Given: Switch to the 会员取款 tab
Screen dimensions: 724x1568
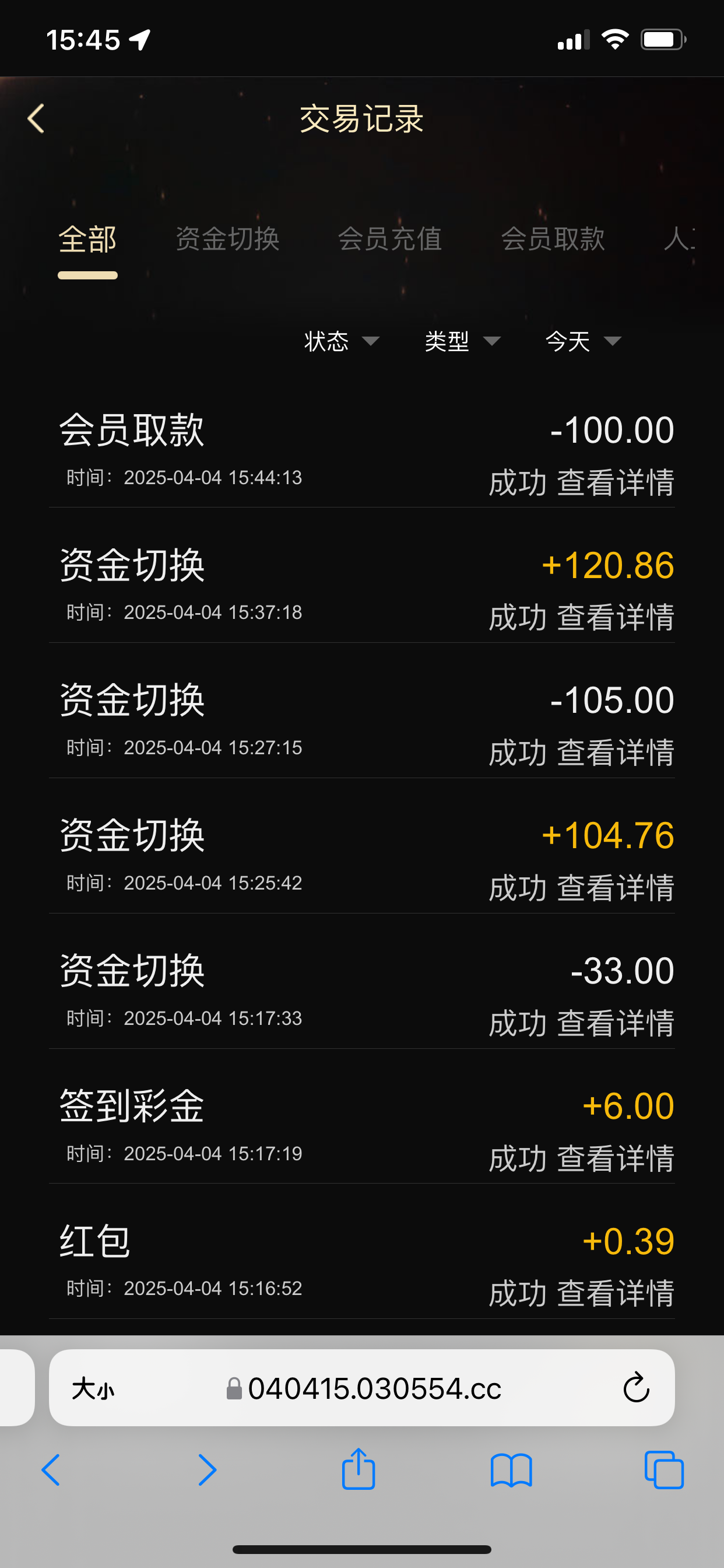Looking at the screenshot, I should coord(553,239).
